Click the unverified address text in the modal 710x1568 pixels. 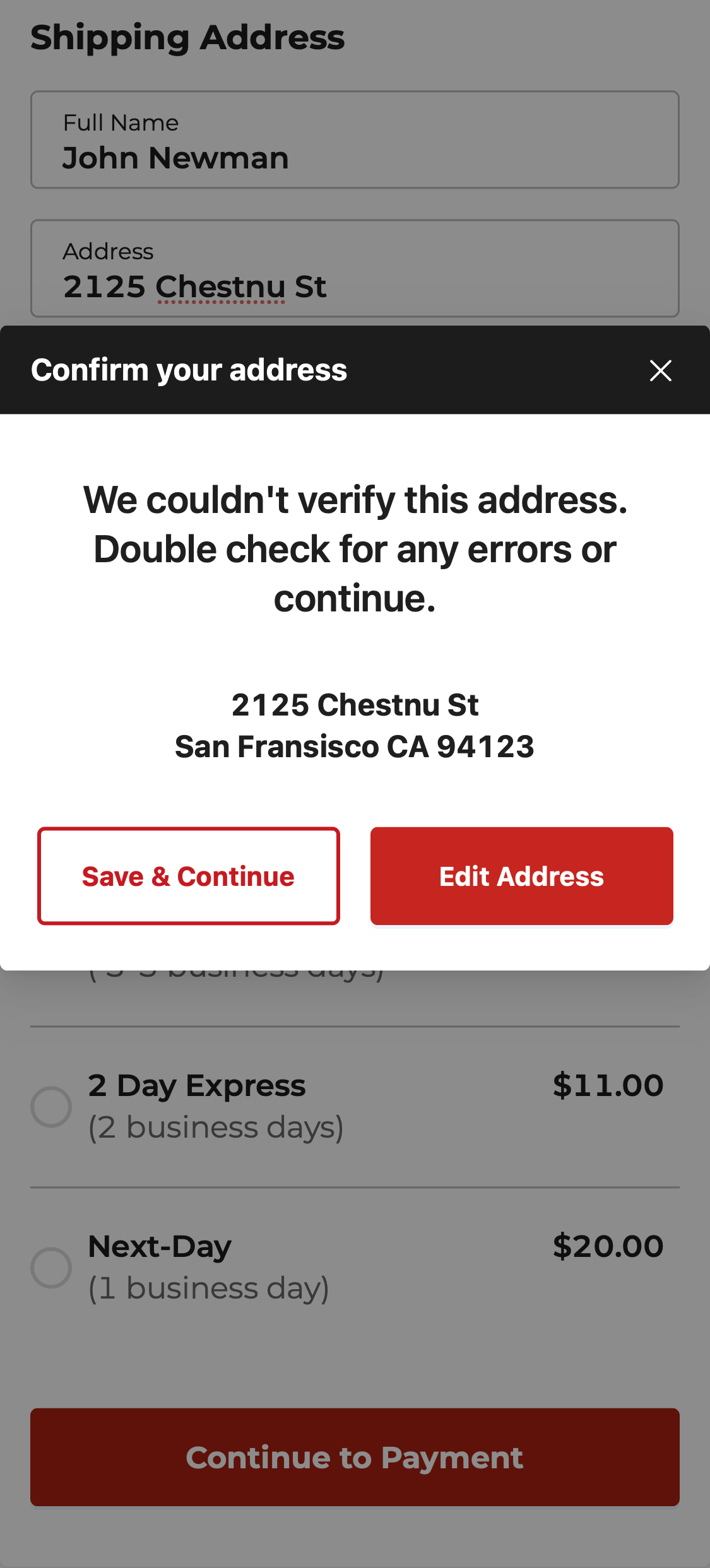click(355, 726)
